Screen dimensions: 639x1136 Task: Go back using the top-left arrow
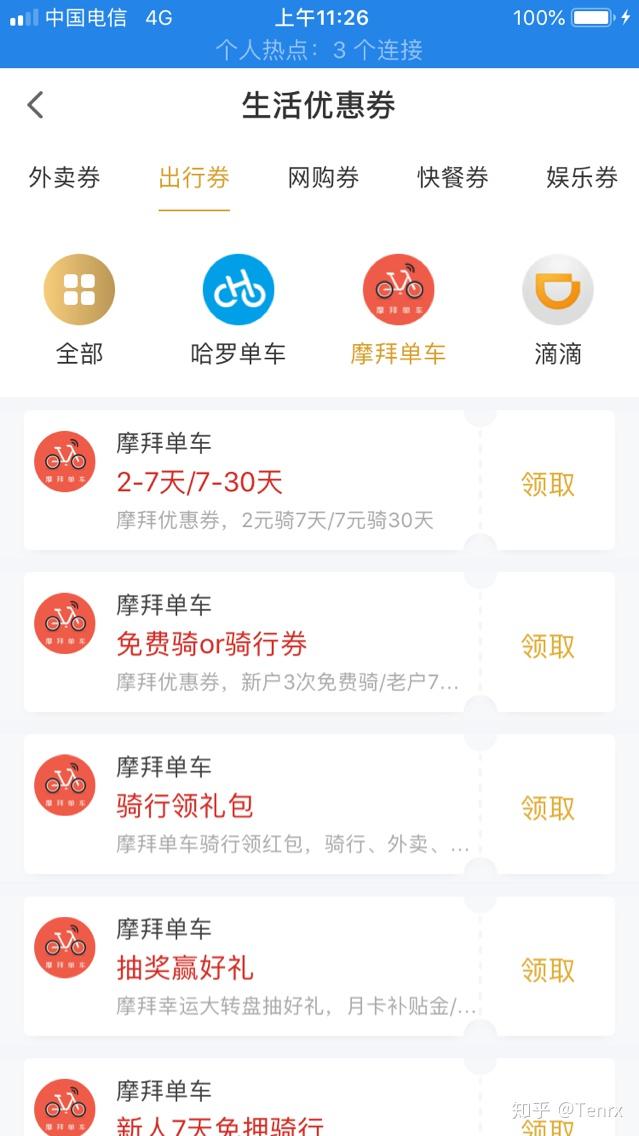36,105
